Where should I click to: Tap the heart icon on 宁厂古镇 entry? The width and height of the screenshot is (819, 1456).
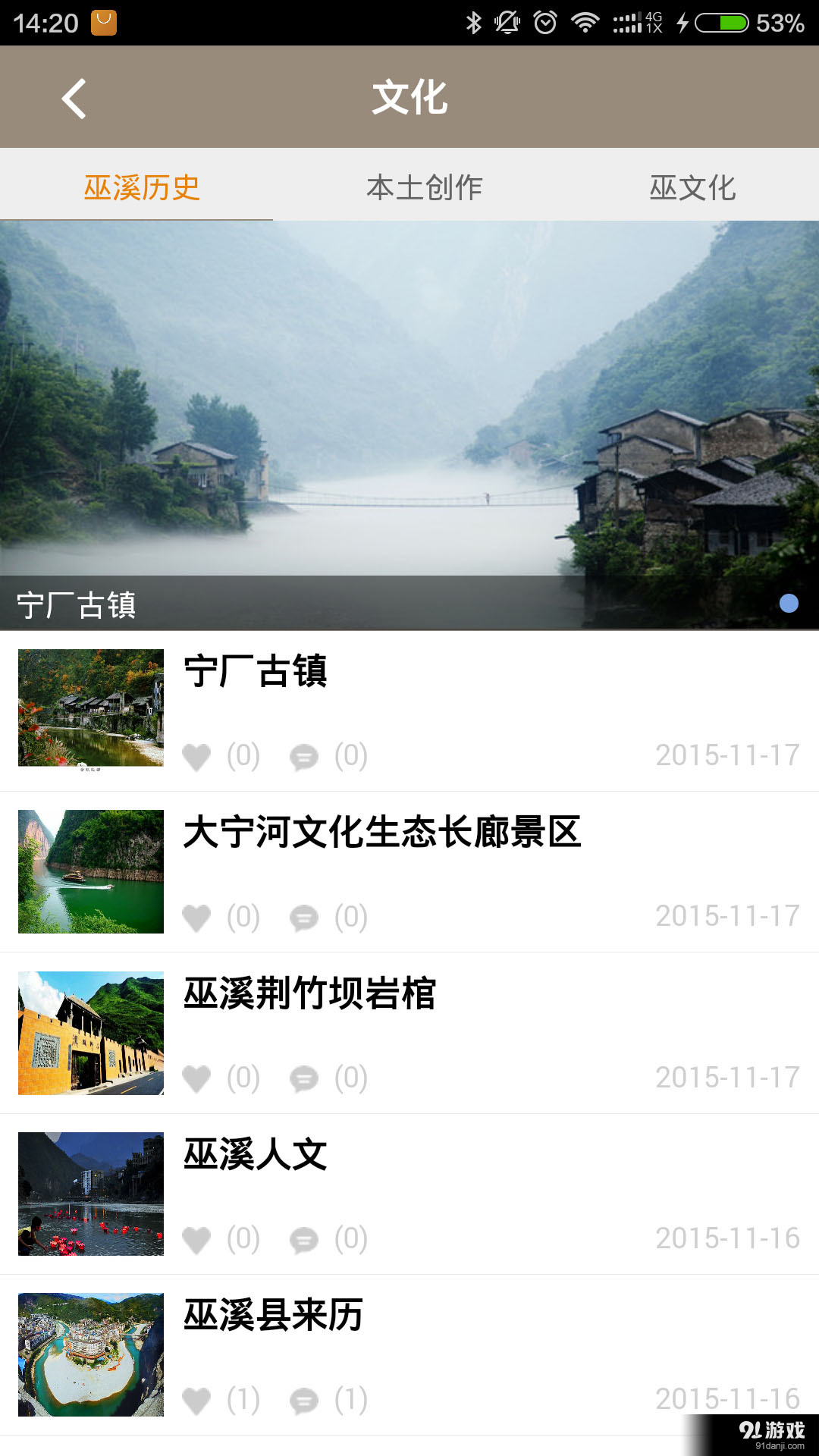(198, 755)
